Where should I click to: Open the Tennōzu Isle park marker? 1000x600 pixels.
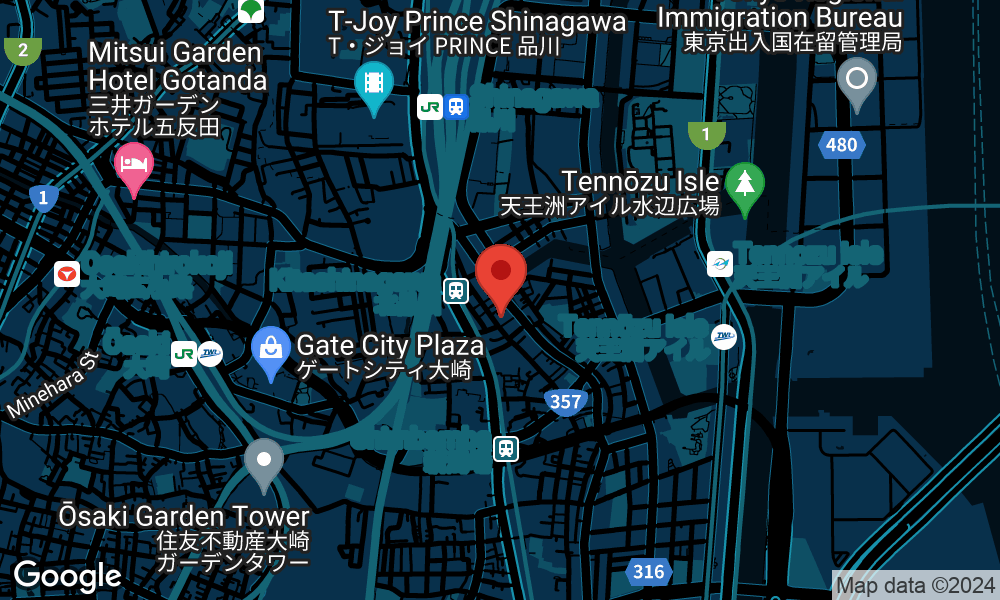pyautogui.click(x=744, y=184)
